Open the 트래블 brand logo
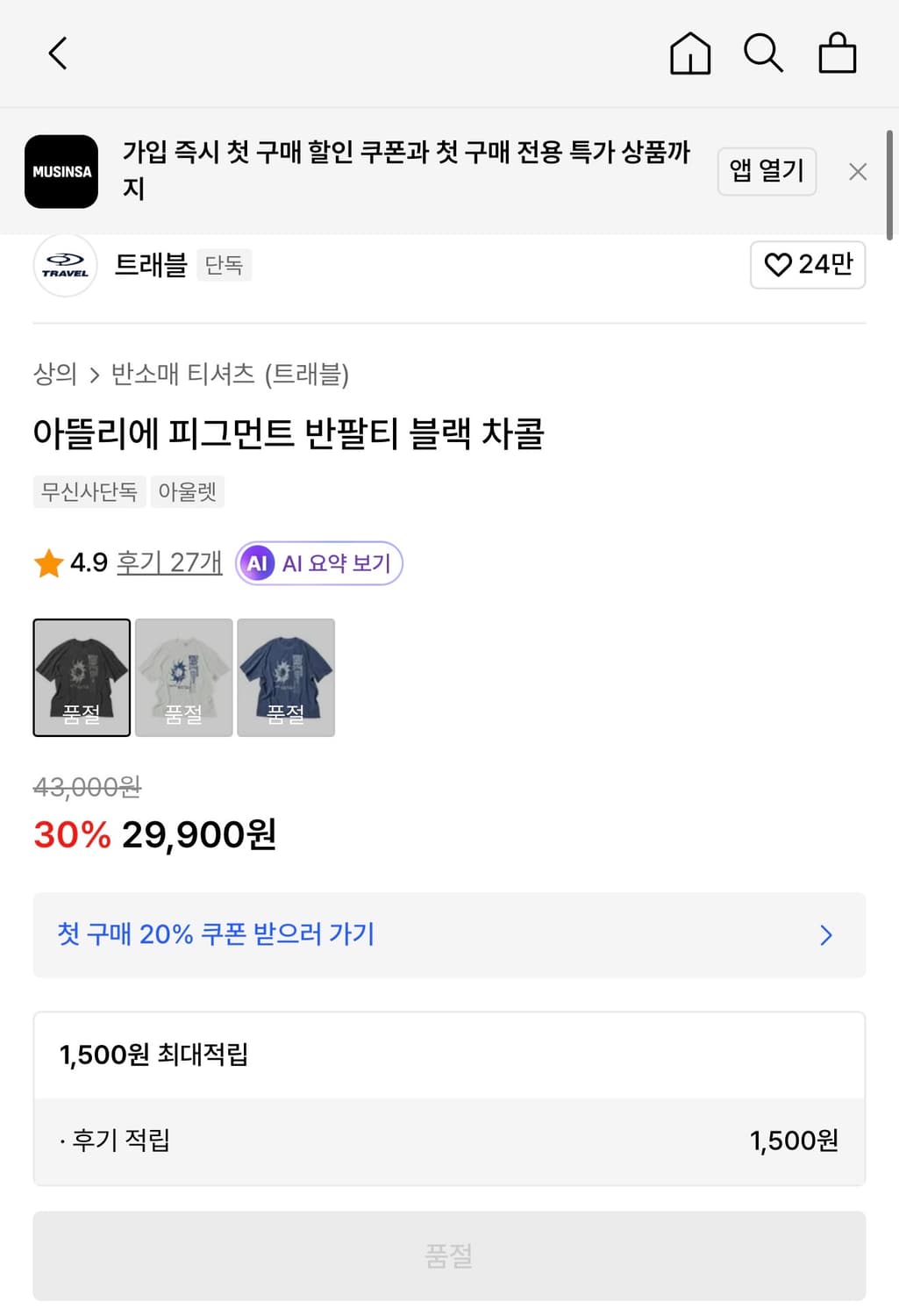The image size is (899, 1316). tap(64, 266)
